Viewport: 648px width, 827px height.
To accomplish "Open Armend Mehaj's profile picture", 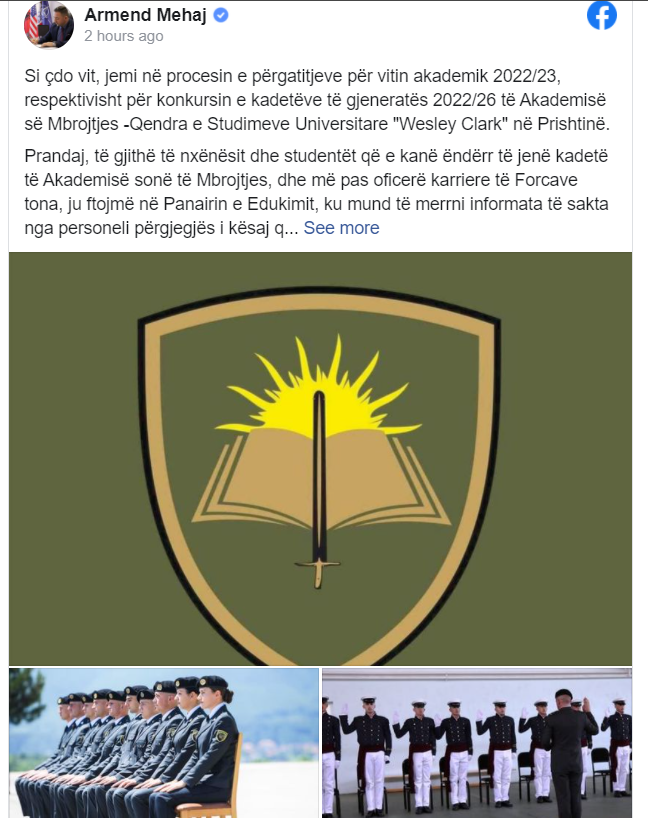I will [x=49, y=24].
